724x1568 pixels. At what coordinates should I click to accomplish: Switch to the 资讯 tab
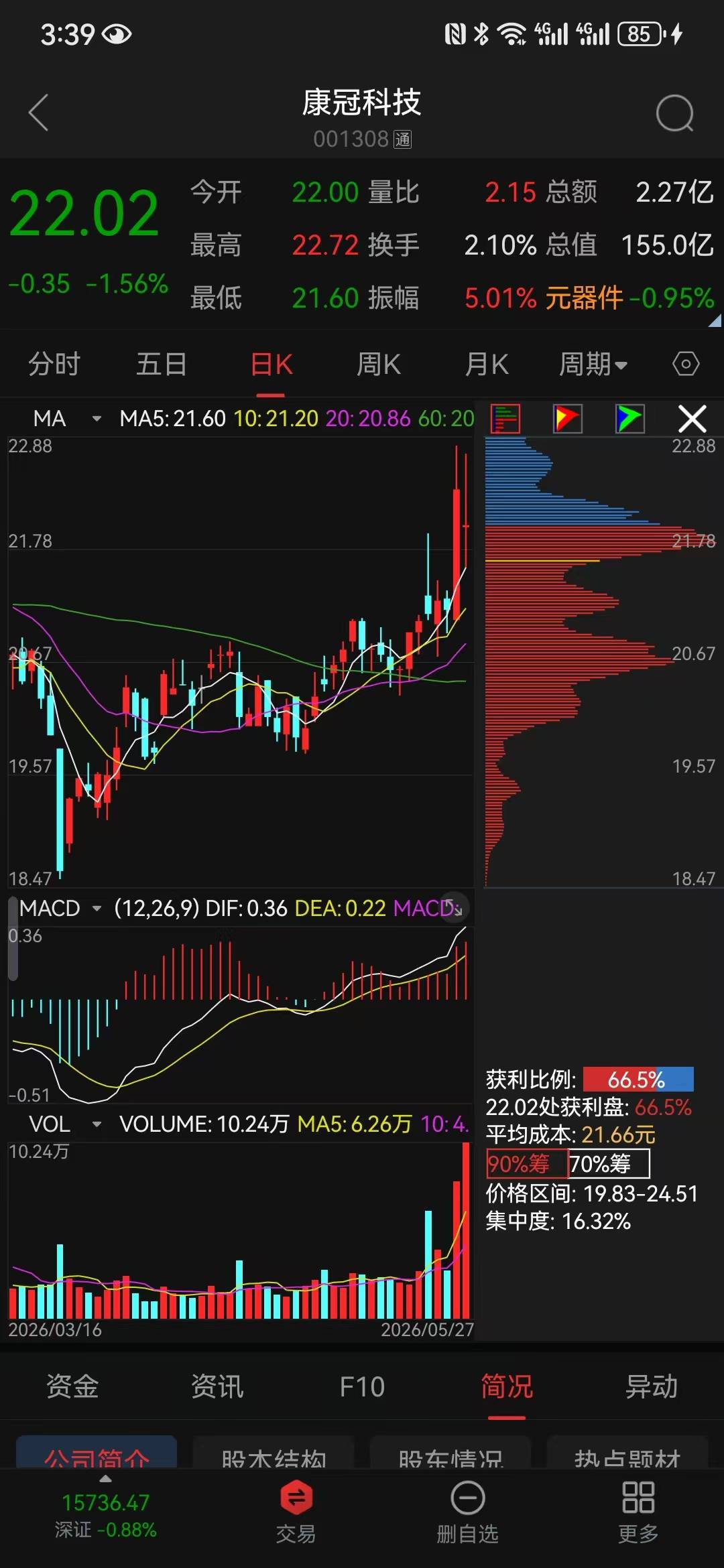(x=217, y=1386)
